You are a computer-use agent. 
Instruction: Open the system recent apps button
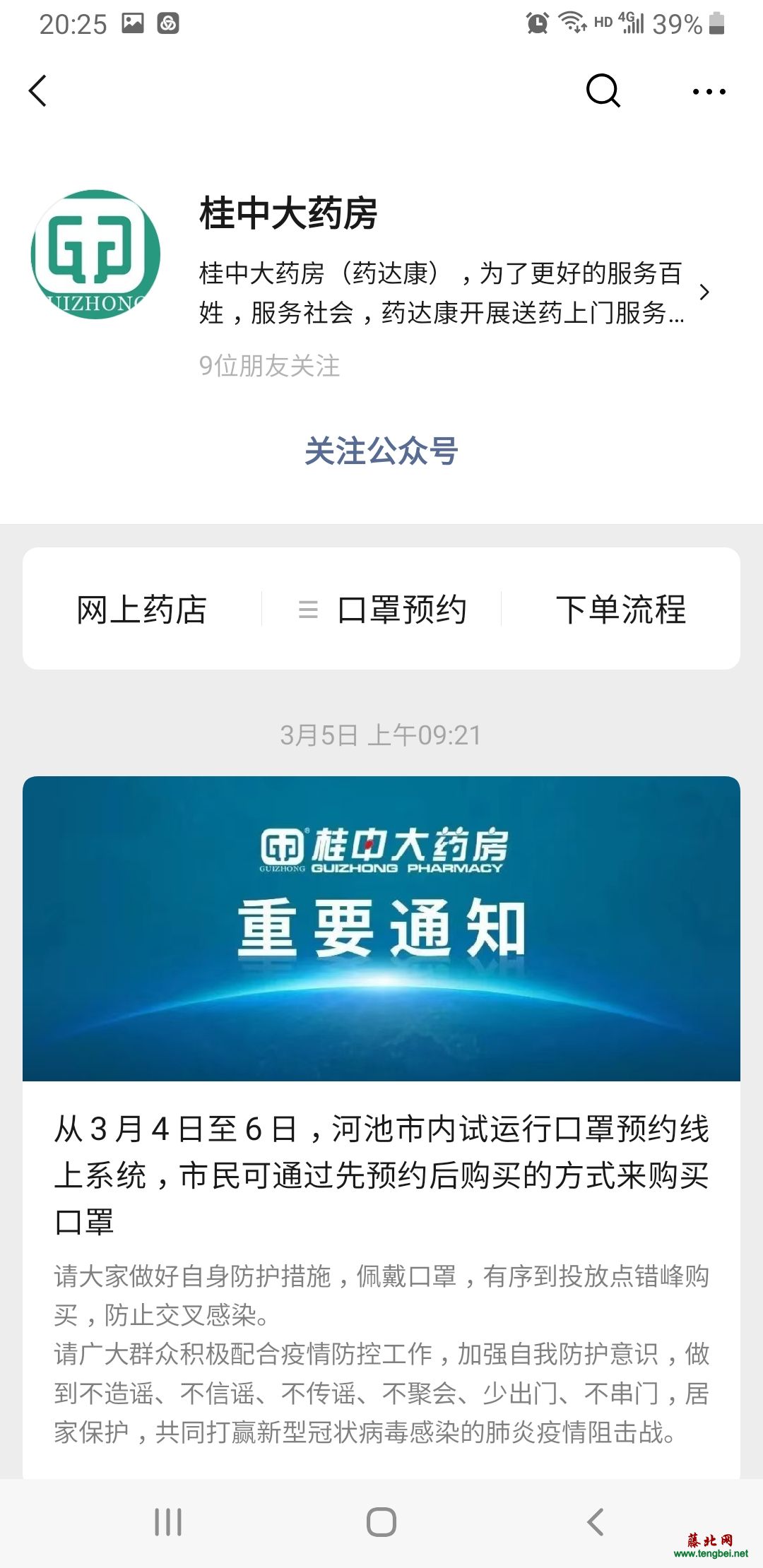168,1522
